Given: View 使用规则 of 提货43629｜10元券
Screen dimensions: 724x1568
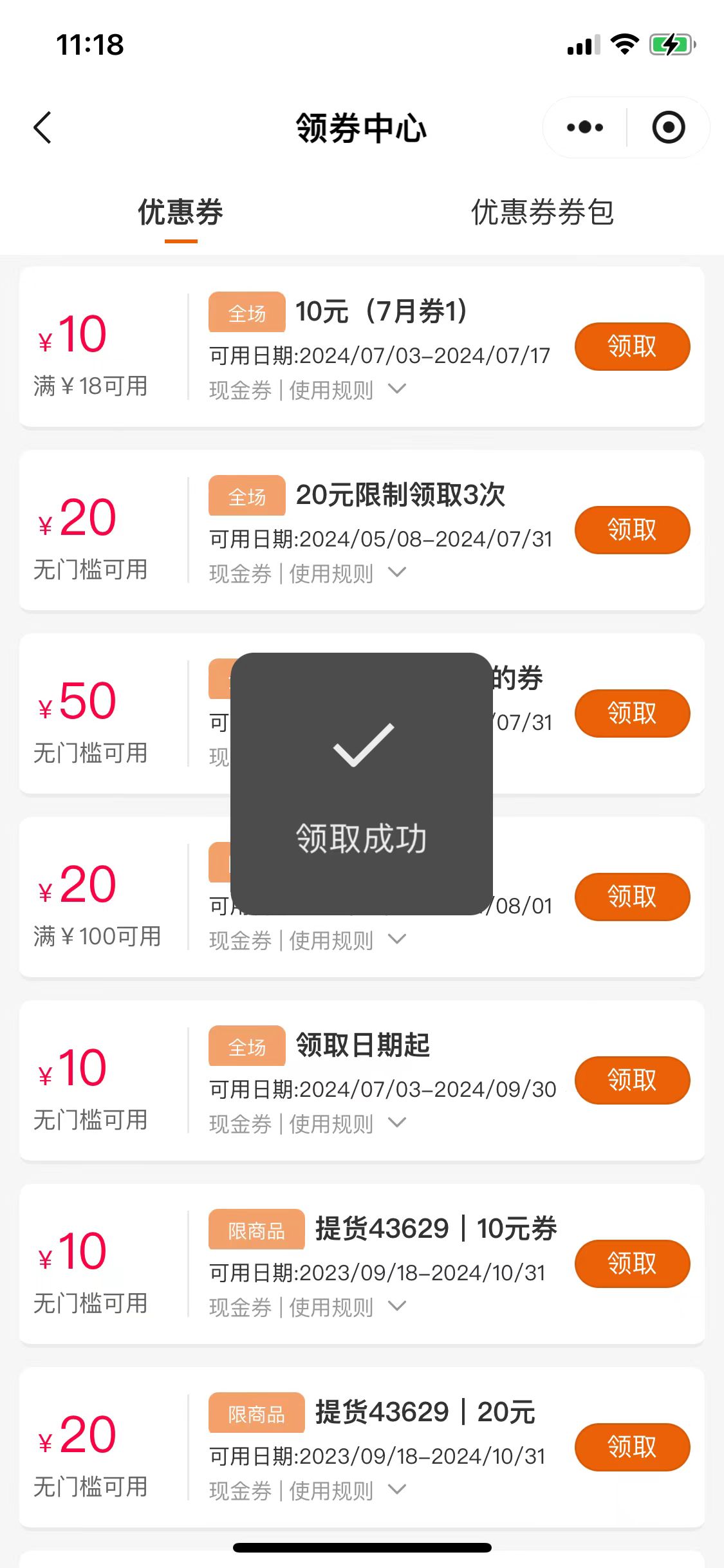Looking at the screenshot, I should (x=348, y=1307).
